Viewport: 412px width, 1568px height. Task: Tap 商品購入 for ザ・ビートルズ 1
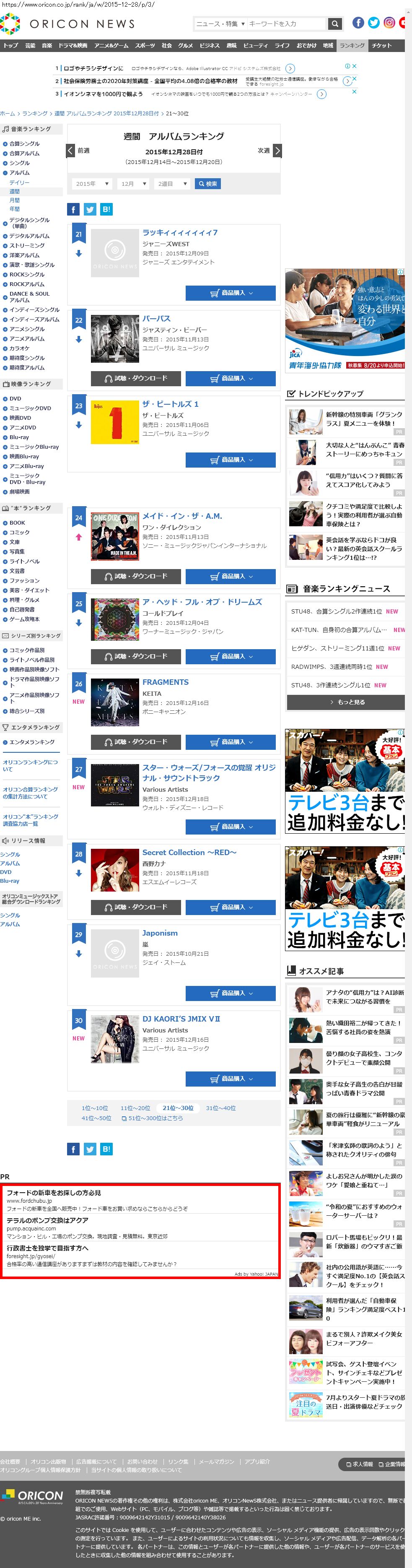[x=230, y=460]
